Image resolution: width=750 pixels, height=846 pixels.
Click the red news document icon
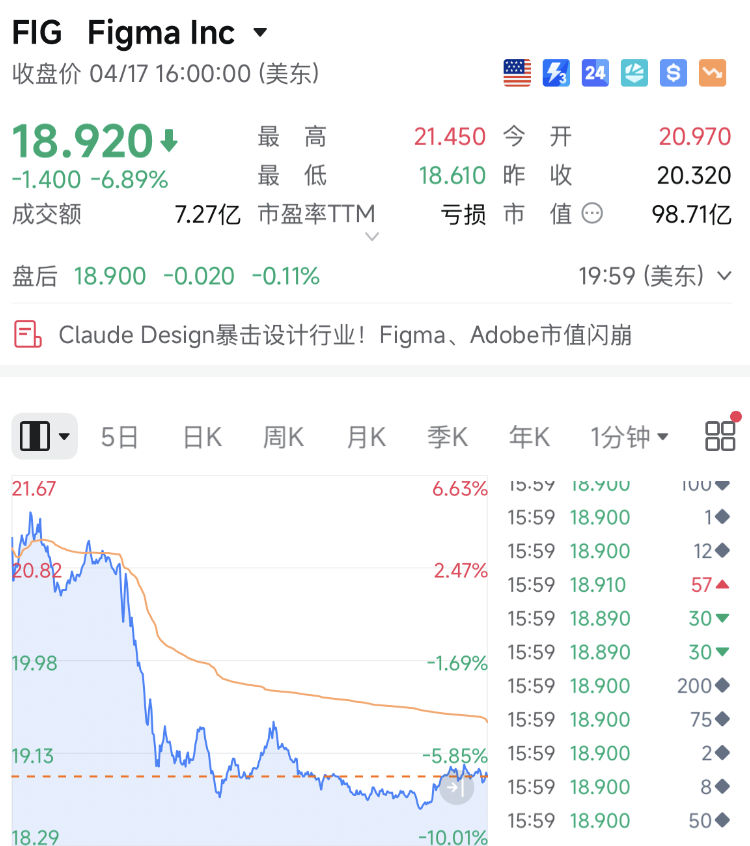tap(26, 334)
